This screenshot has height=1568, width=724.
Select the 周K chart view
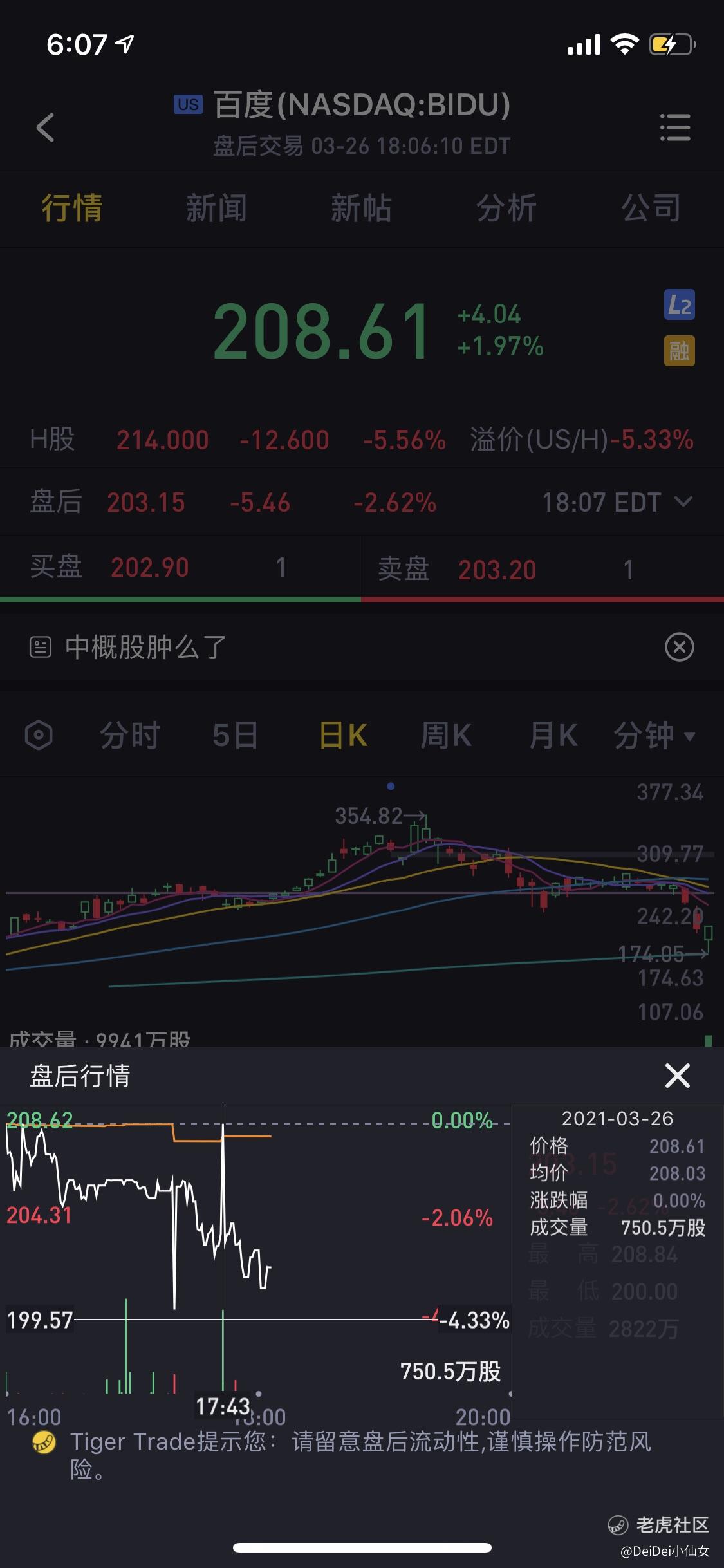[445, 735]
